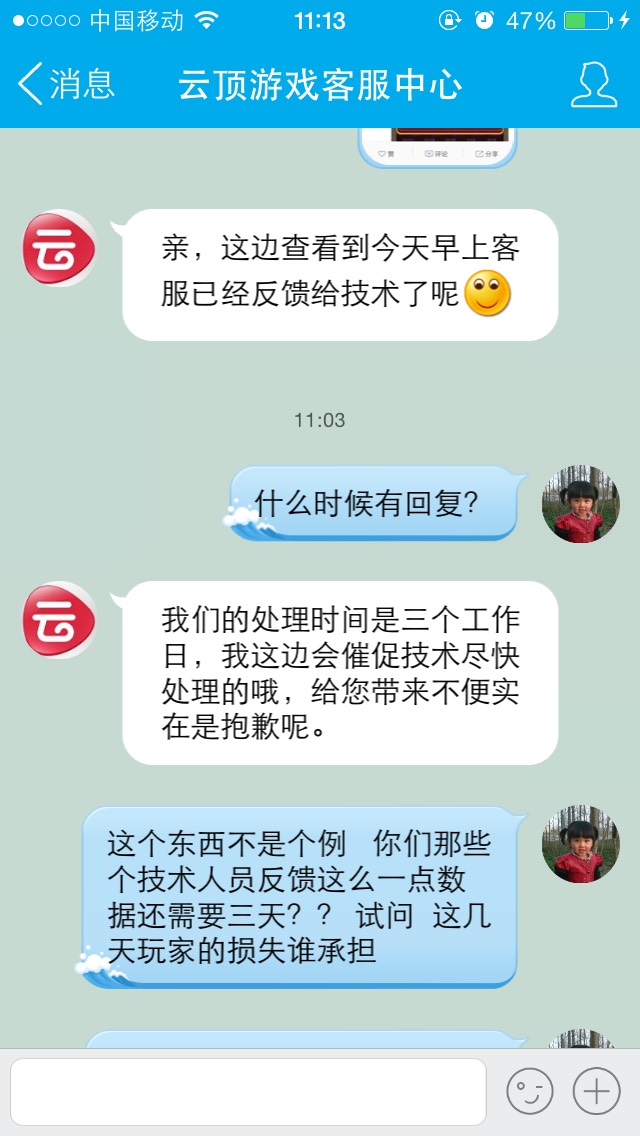Open the emoji picker
640x1136 pixels.
click(x=529, y=1091)
